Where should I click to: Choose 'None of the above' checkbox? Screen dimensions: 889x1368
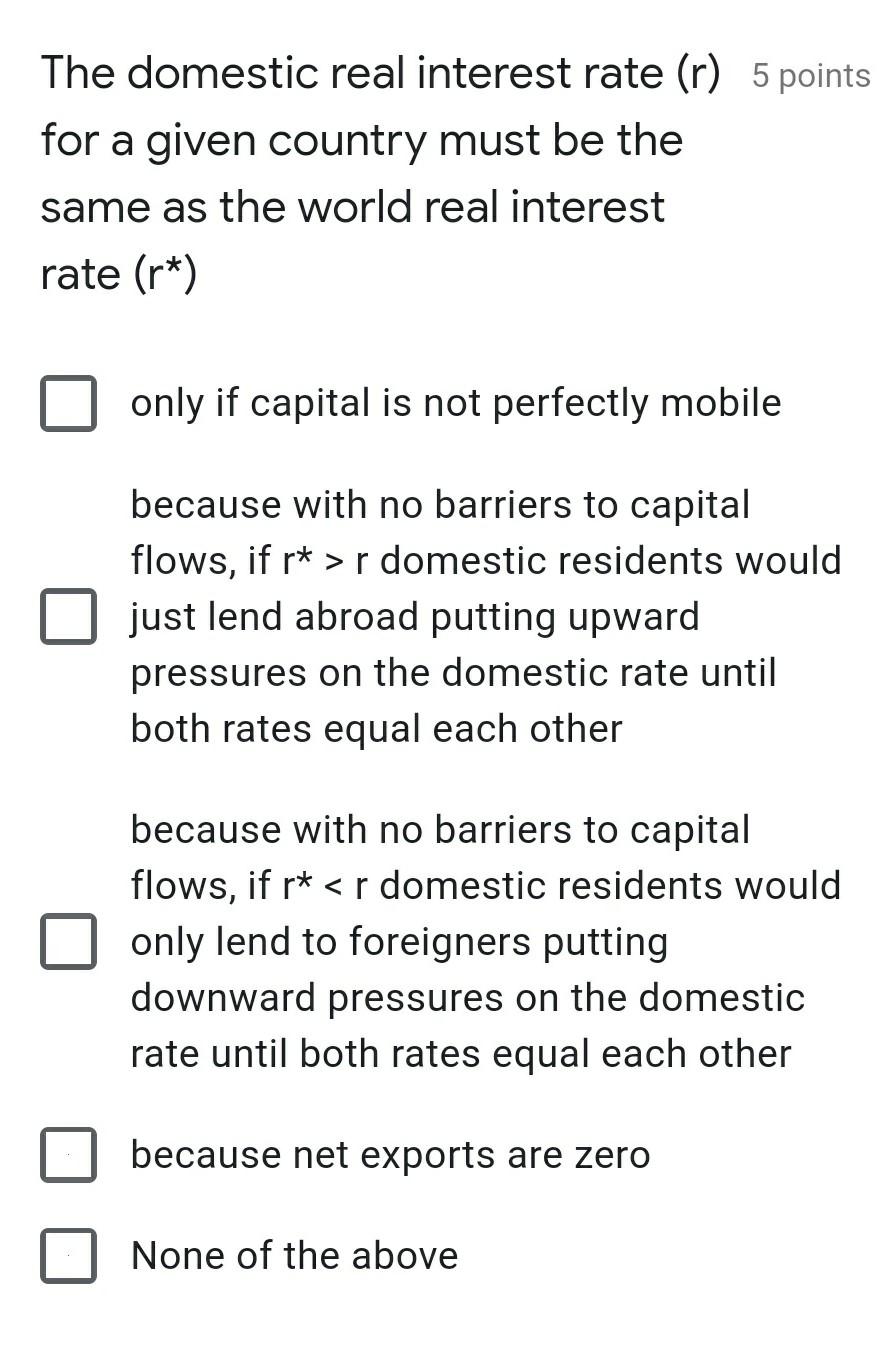click(68, 1256)
